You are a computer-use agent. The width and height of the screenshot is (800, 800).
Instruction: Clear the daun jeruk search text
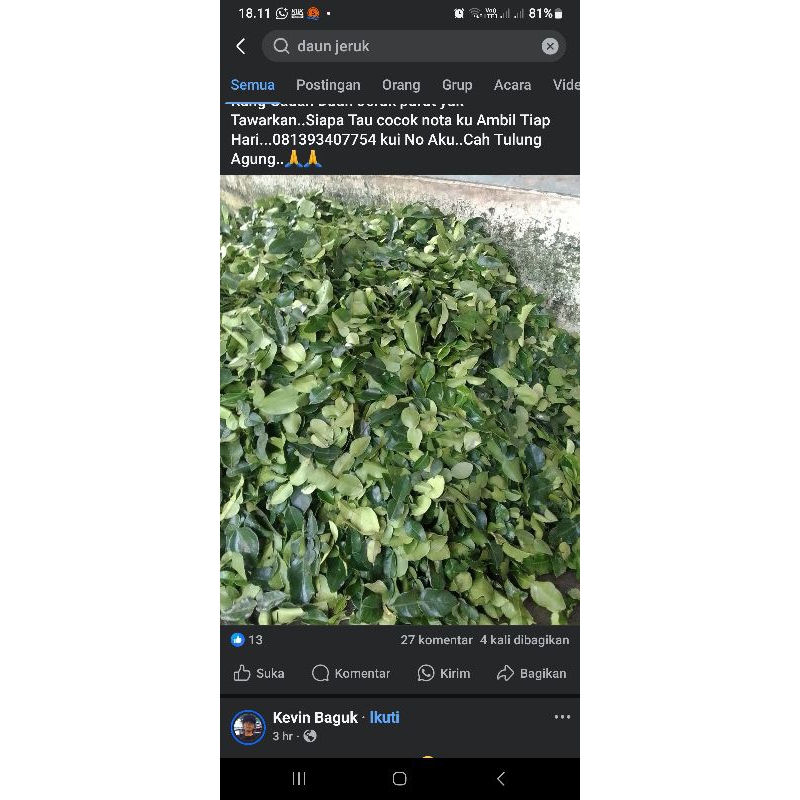pos(550,46)
